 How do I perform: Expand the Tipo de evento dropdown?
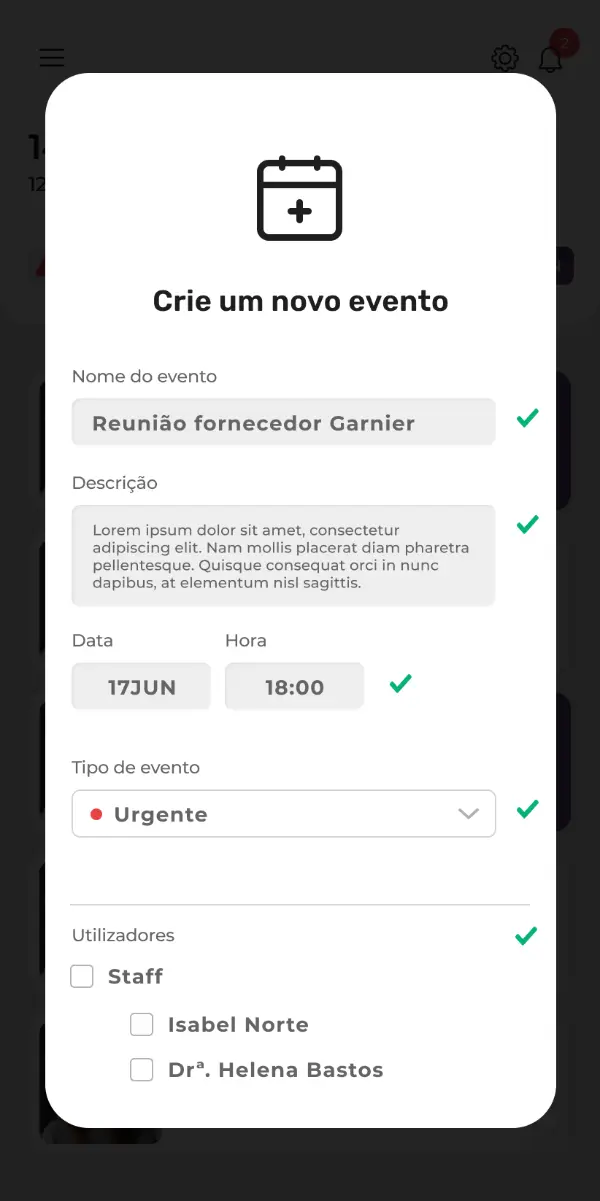283,814
